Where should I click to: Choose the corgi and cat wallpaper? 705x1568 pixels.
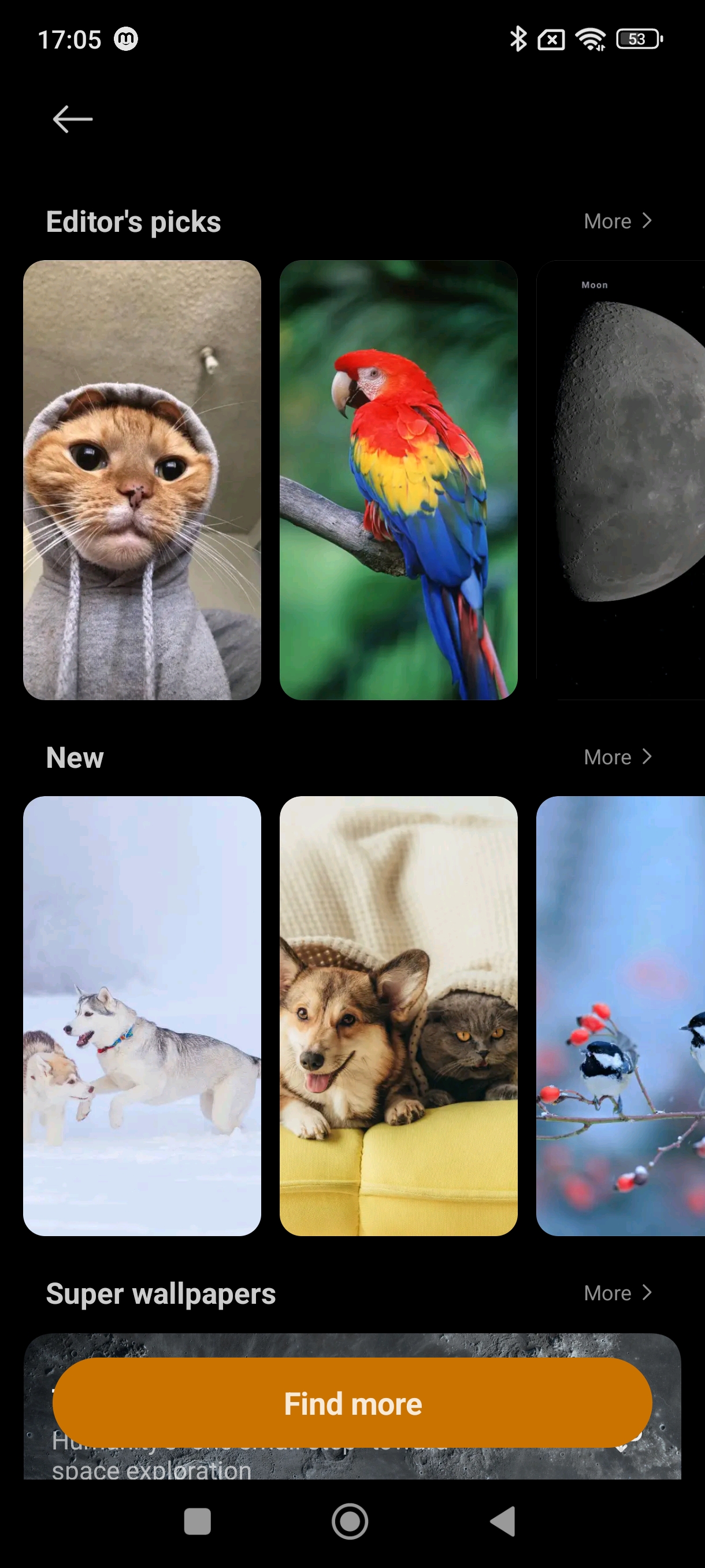398,1015
